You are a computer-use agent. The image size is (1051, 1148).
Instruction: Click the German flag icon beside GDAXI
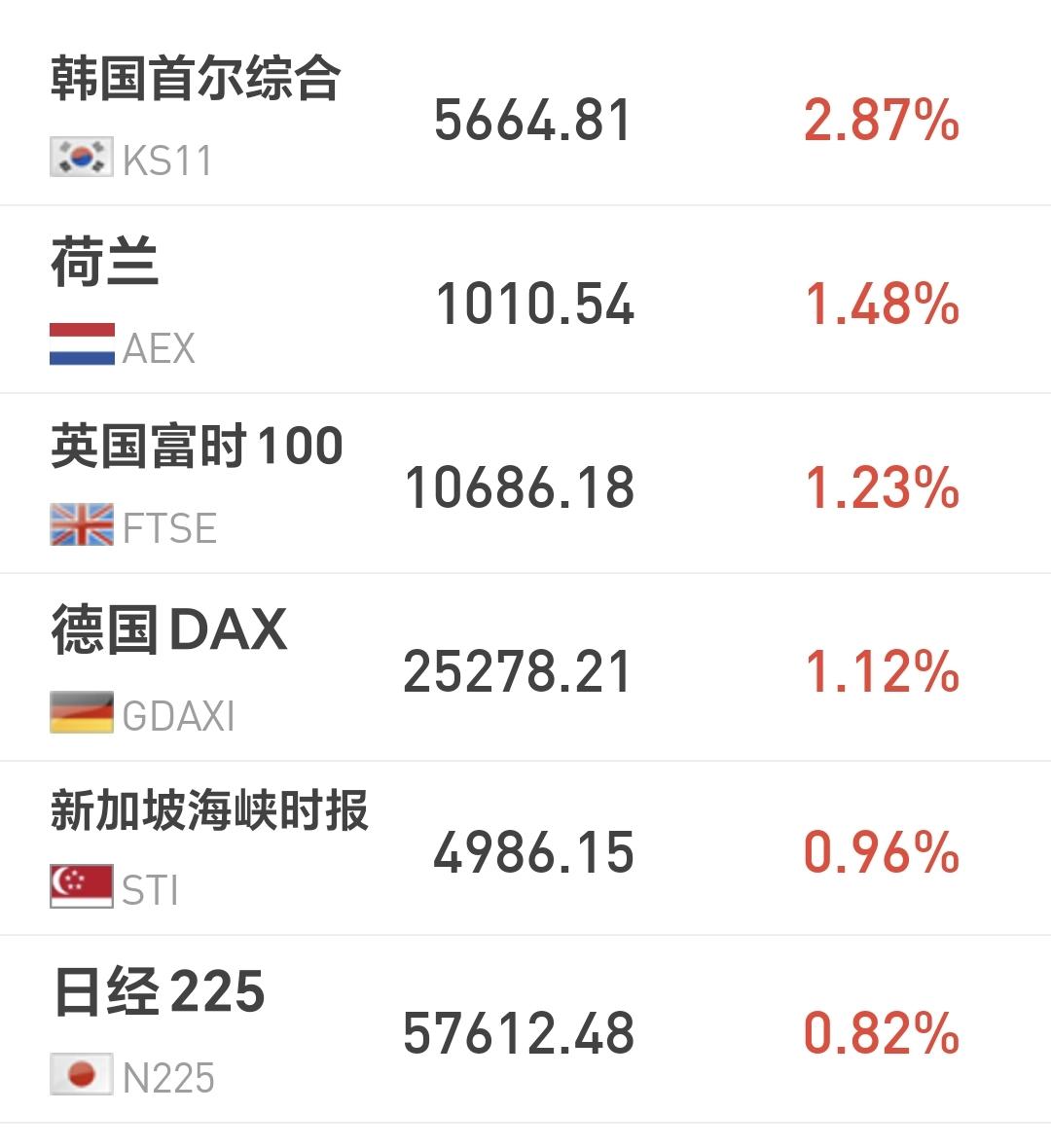click(x=81, y=713)
